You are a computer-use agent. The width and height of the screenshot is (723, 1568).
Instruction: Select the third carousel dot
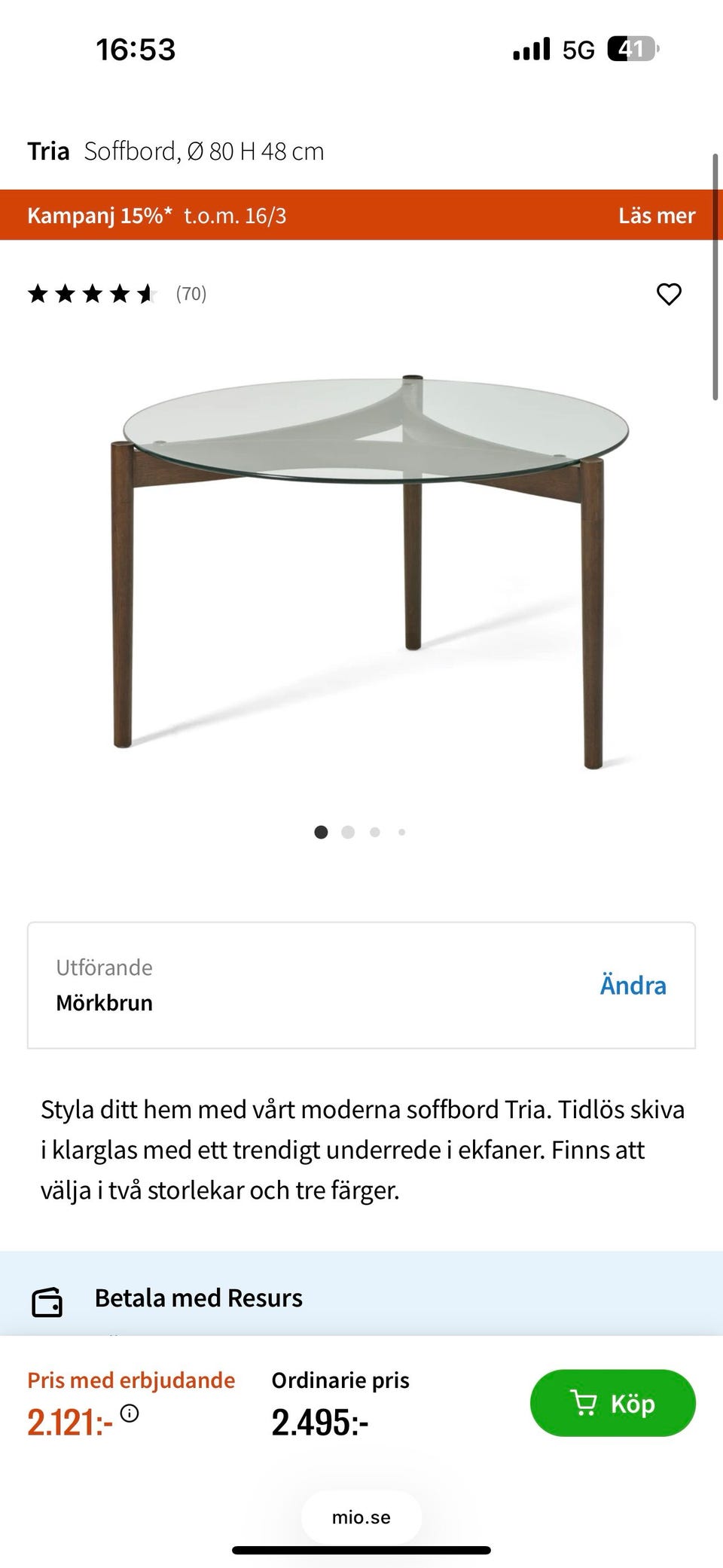(374, 832)
